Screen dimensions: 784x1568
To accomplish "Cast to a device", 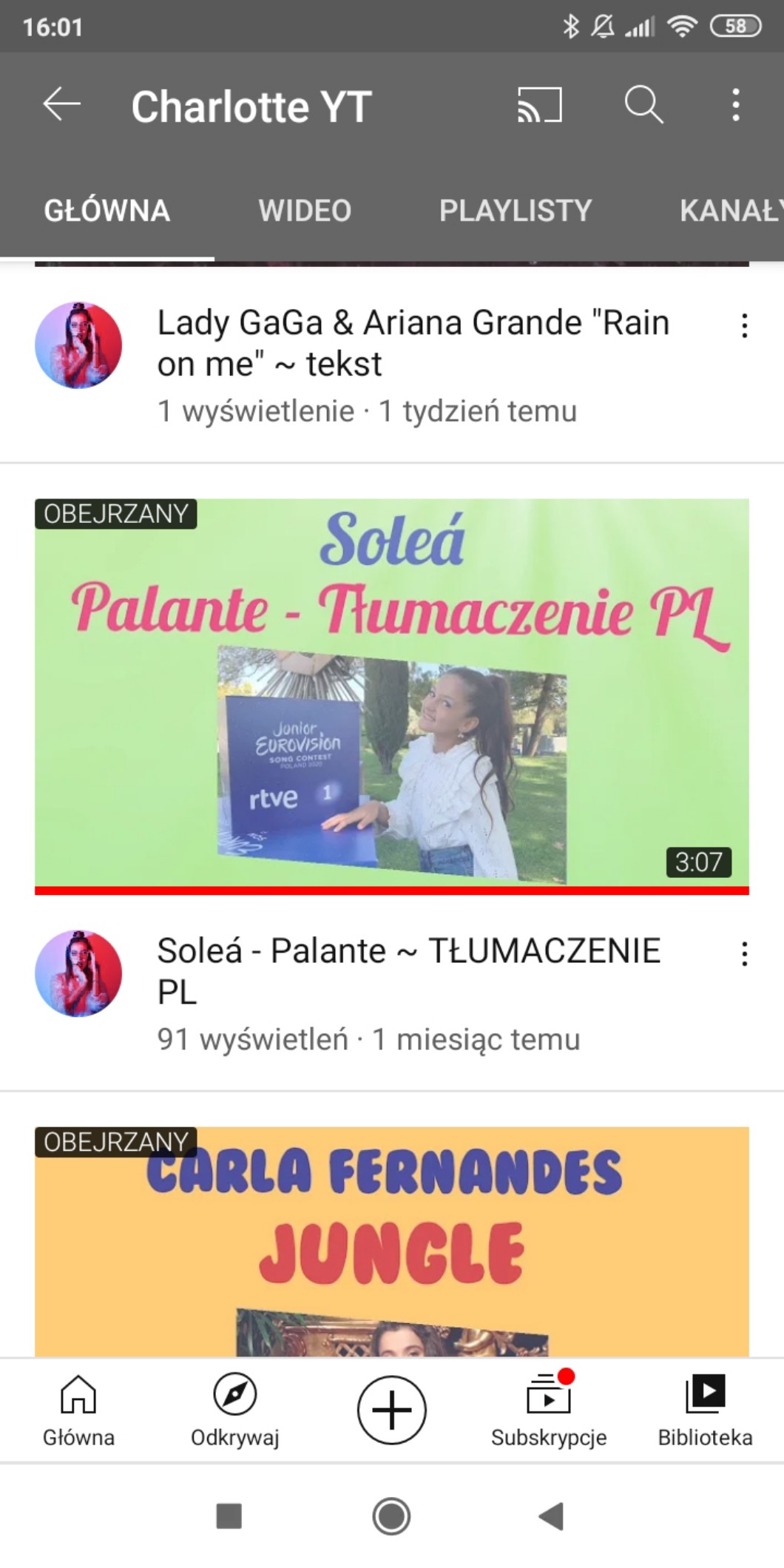I will pyautogui.click(x=539, y=104).
